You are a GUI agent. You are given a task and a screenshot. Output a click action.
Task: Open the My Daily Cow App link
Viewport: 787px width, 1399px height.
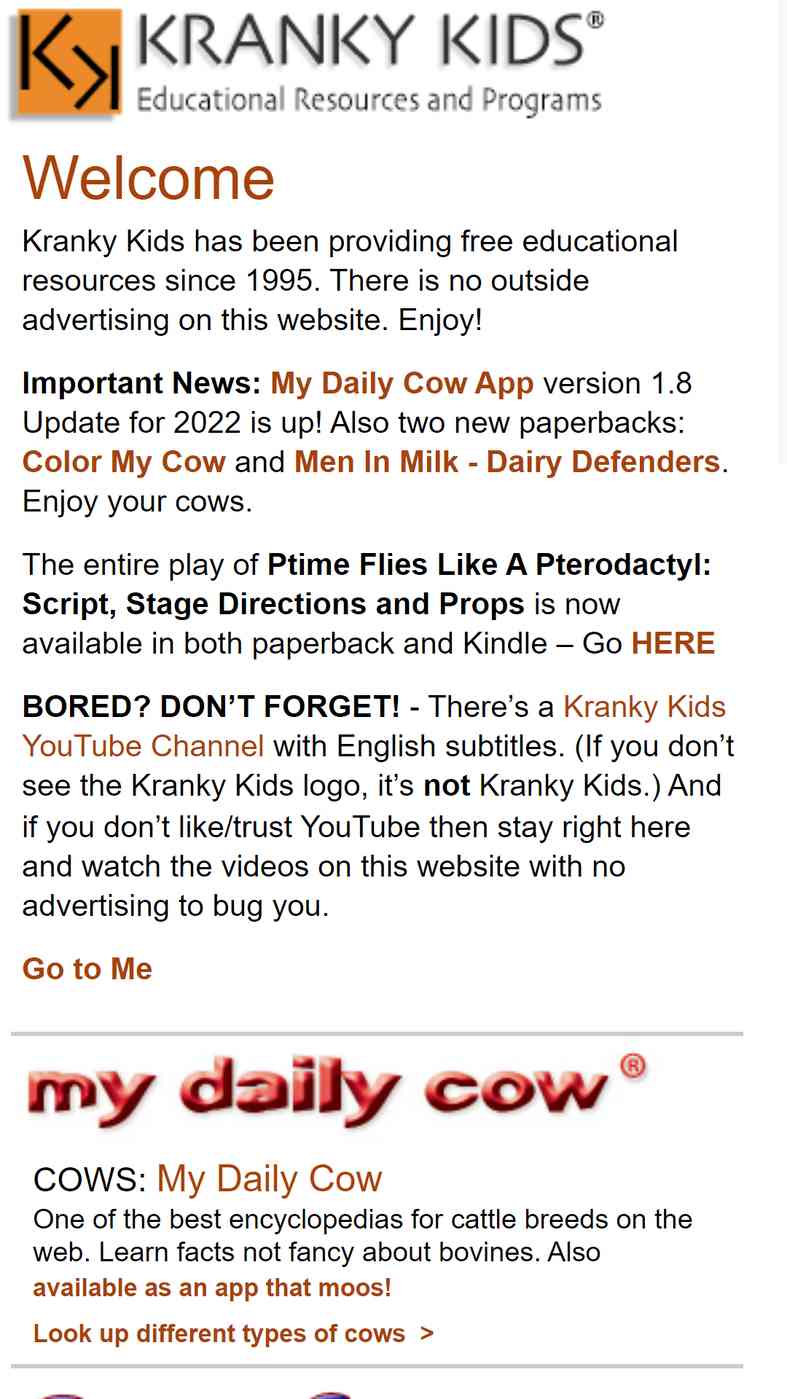[401, 383]
